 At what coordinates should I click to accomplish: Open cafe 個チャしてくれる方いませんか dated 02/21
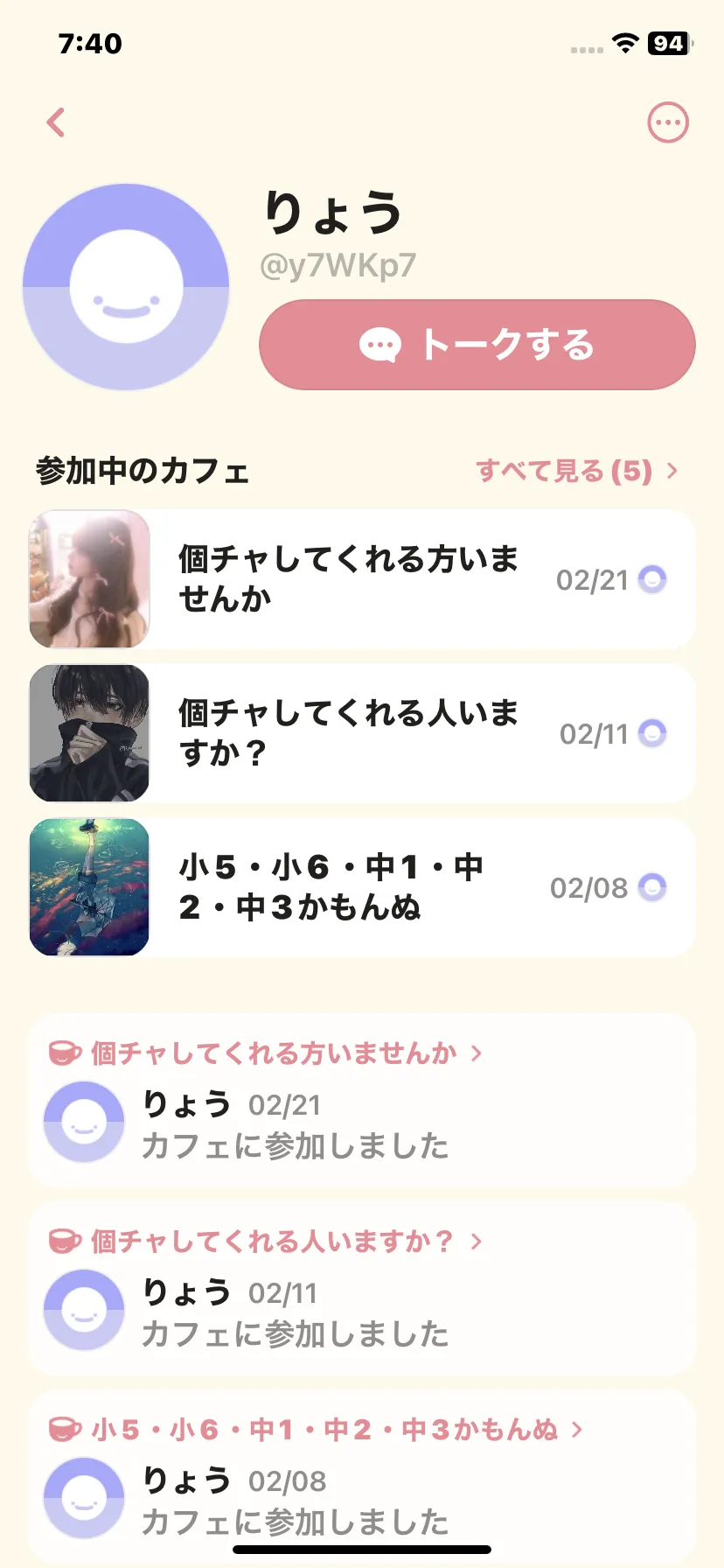[x=362, y=579]
